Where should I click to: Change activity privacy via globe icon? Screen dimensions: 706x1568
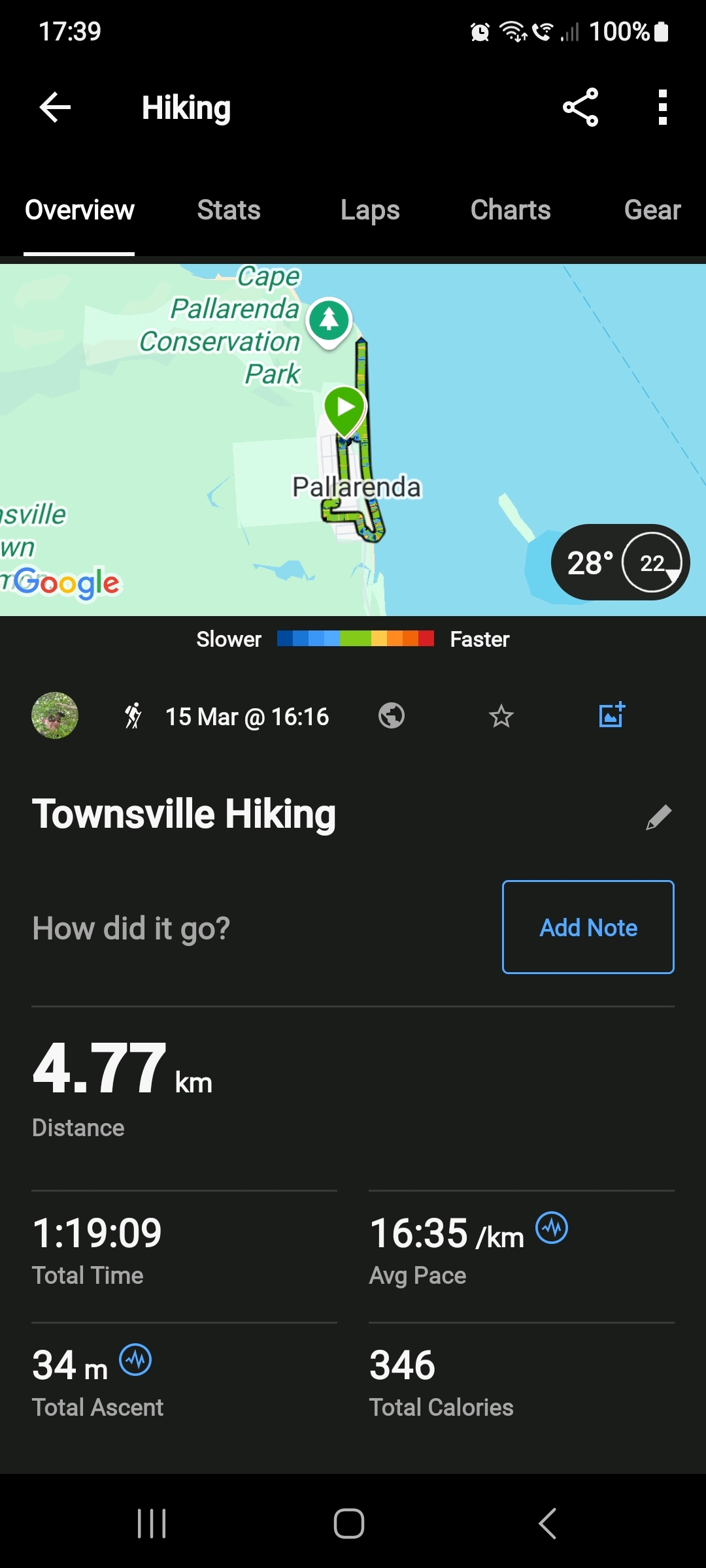tap(392, 716)
